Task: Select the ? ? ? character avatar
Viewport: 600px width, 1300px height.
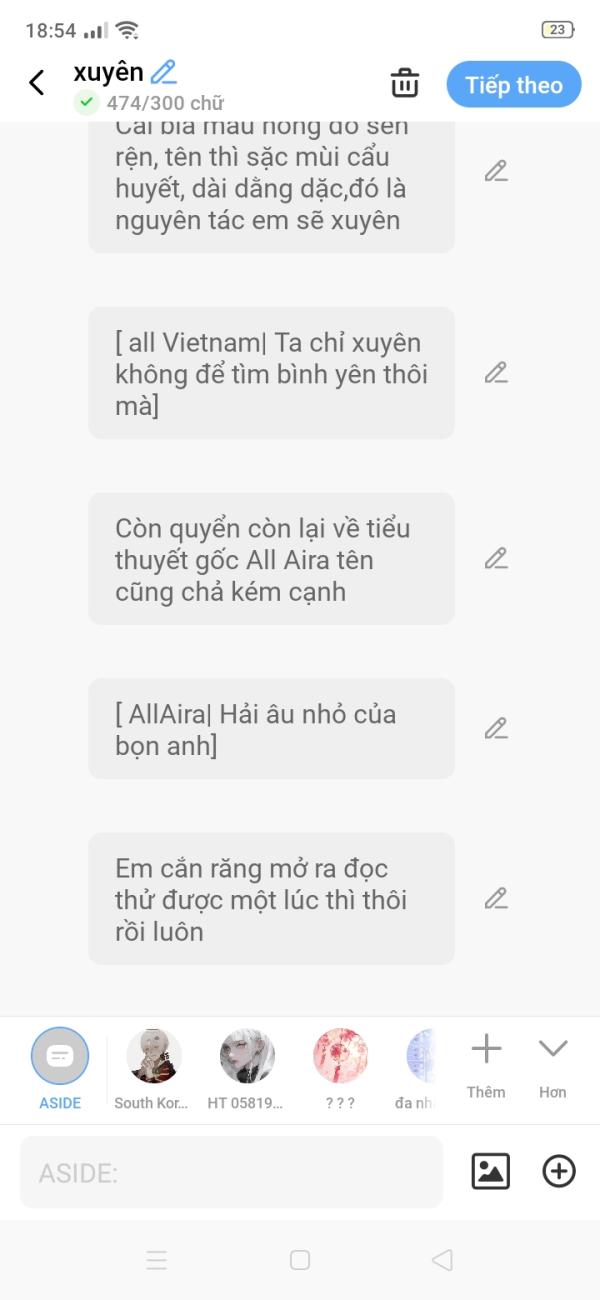Action: point(341,1068)
